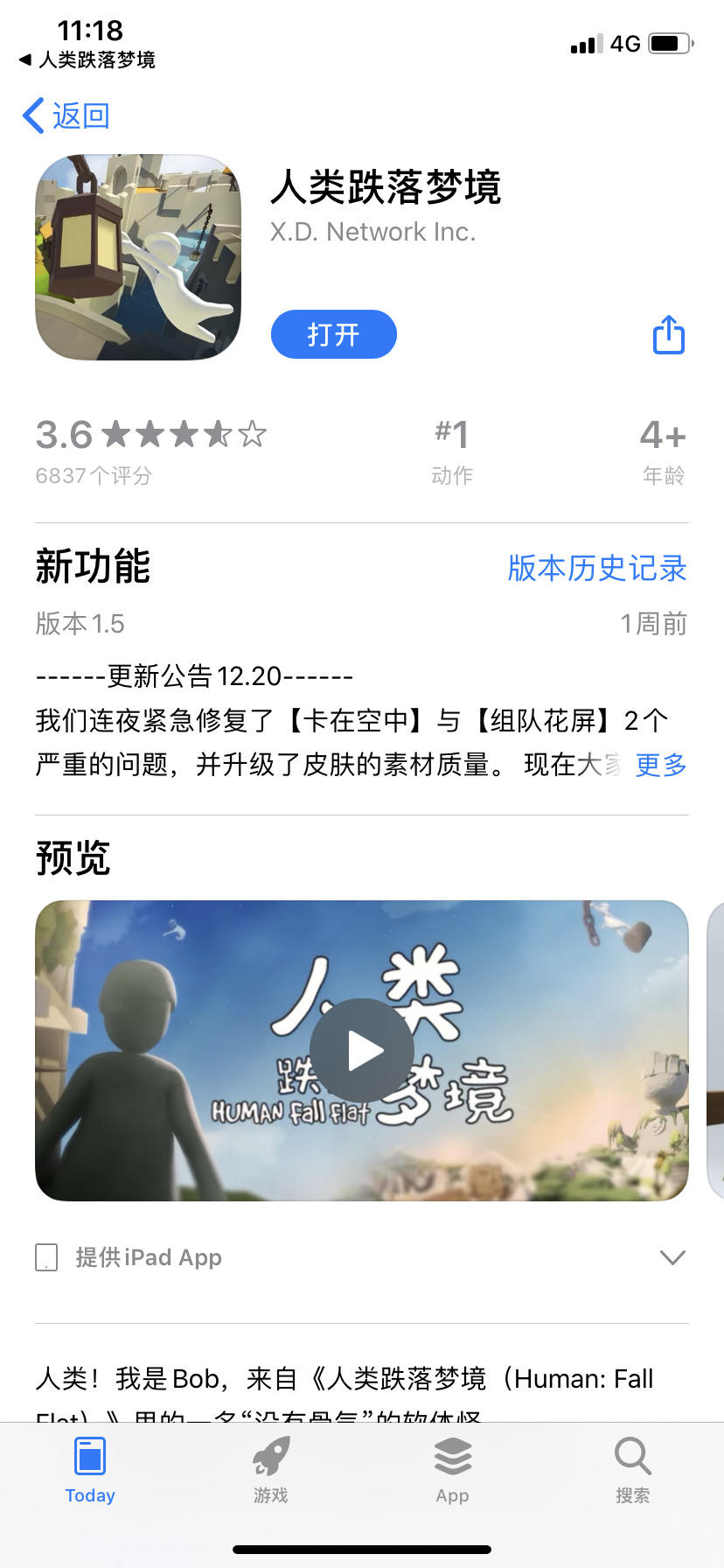724x1568 pixels.
Task: Tap the iPad App indicator icon
Action: pyautogui.click(x=45, y=1256)
